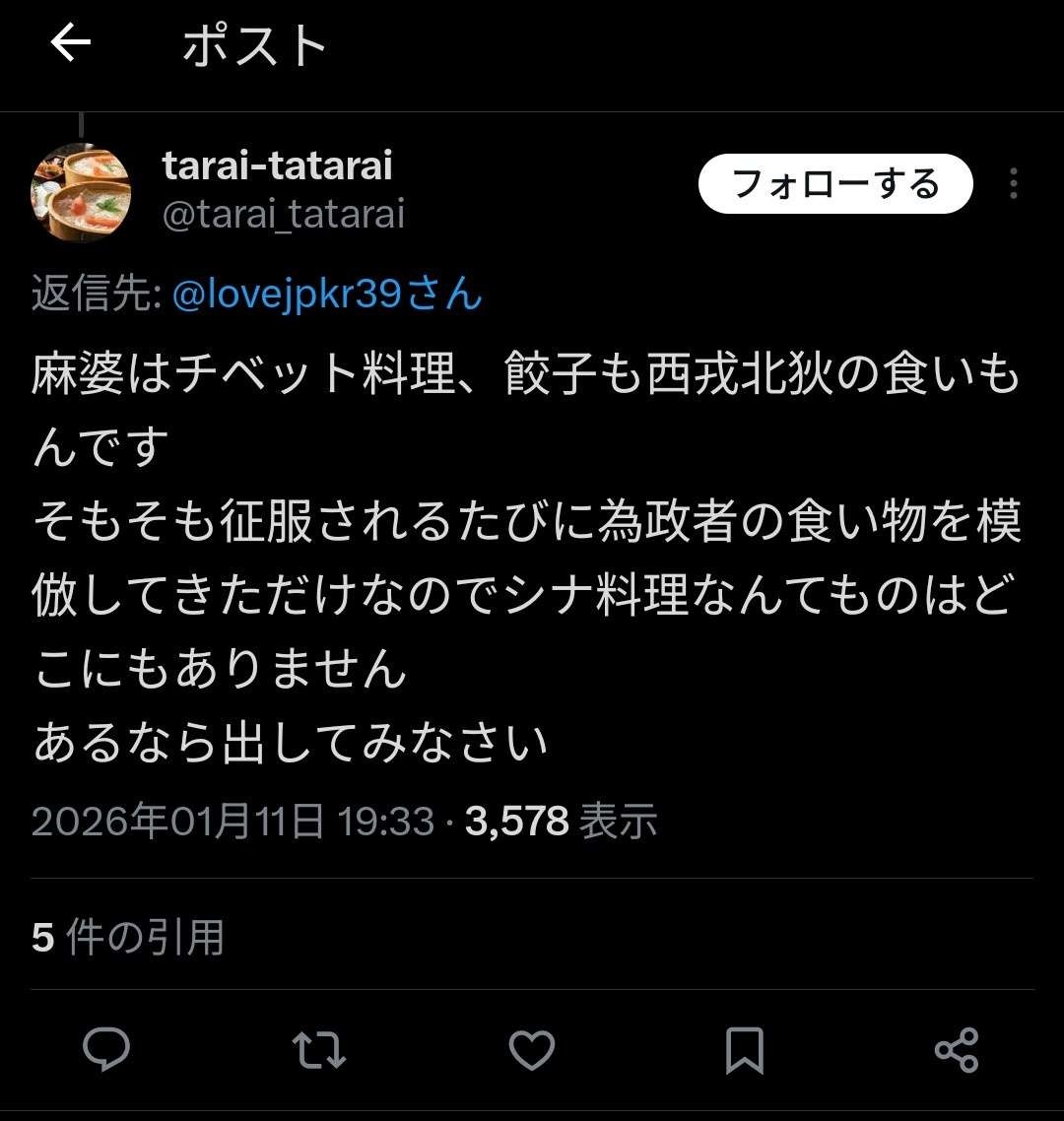View the 5 件の引用 quotes
This screenshot has width=1064, height=1121.
click(128, 937)
